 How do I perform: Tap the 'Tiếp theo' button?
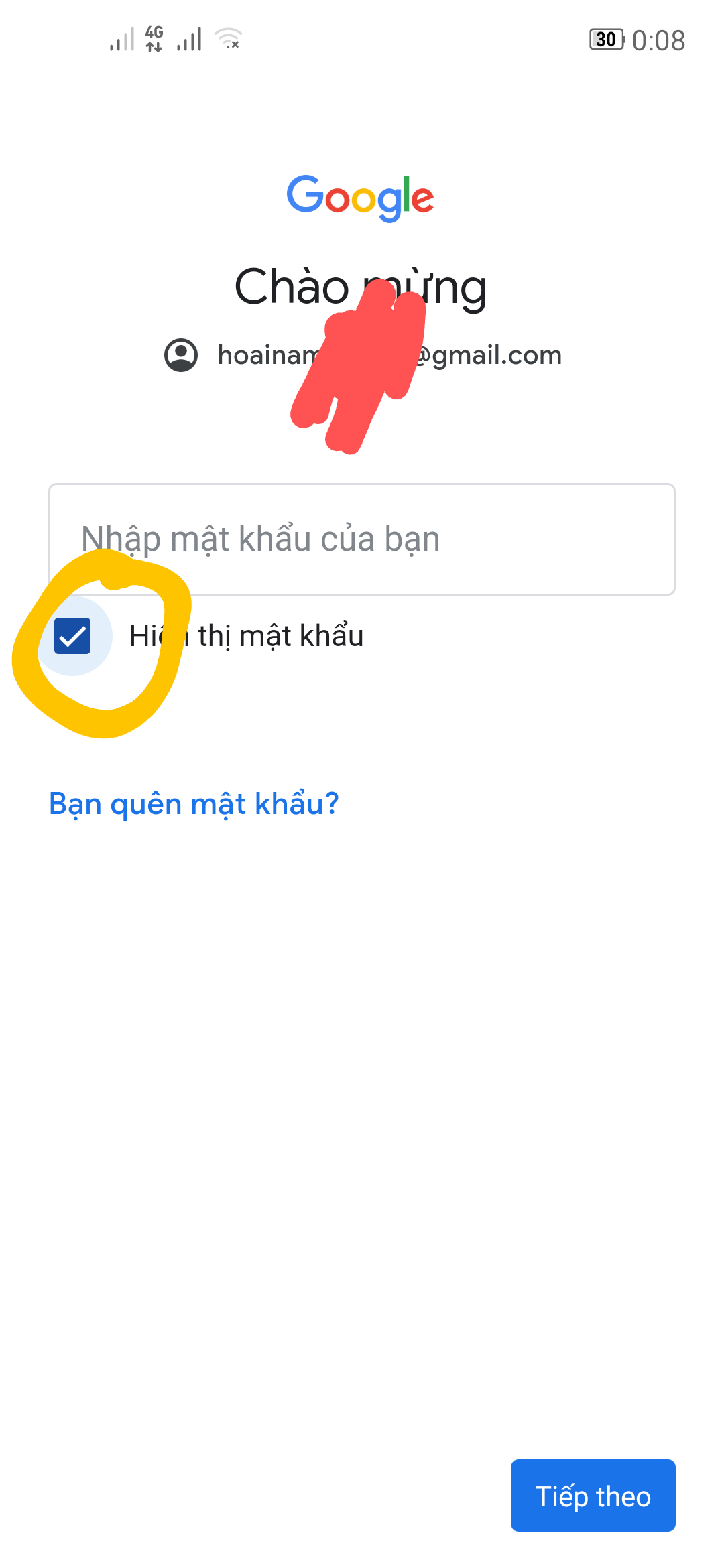click(x=593, y=1496)
